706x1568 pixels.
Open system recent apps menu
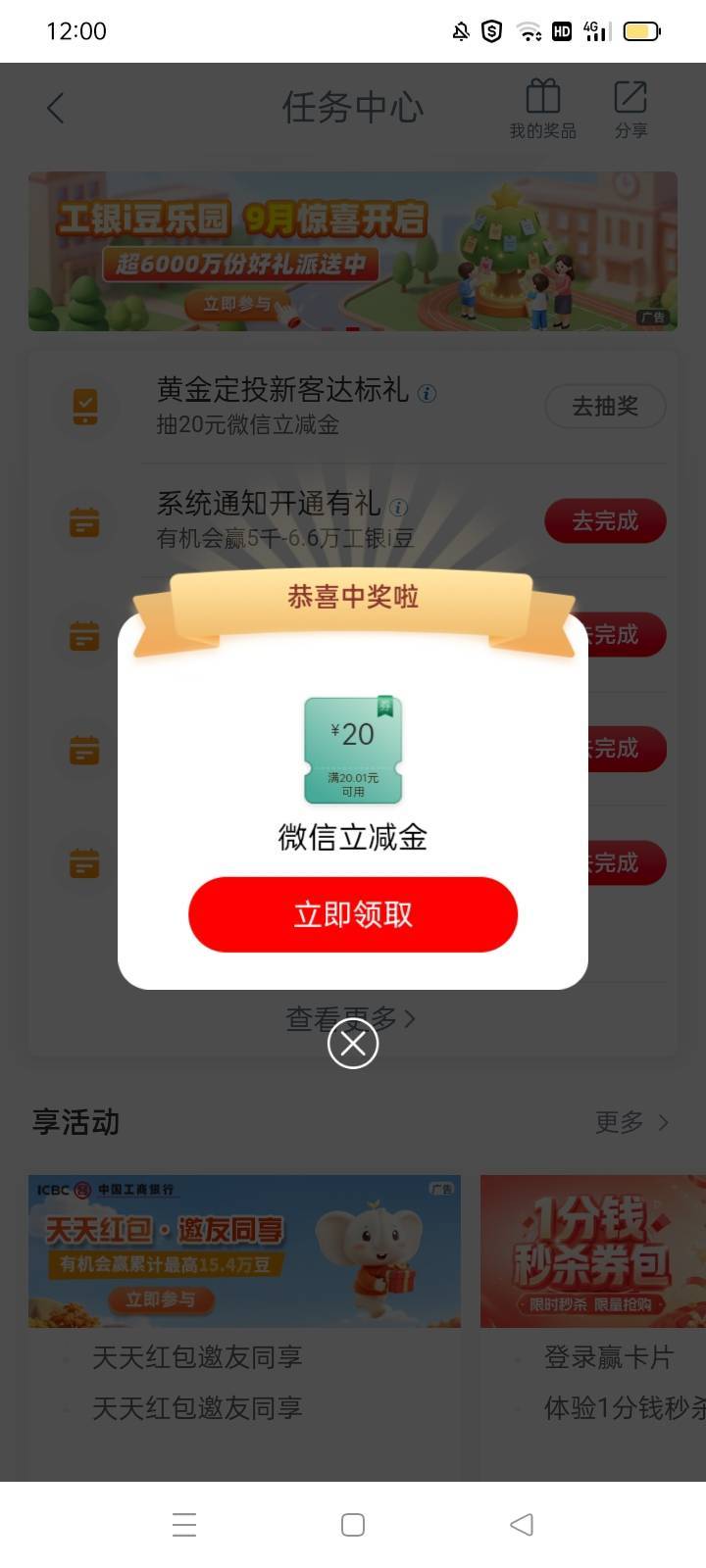184,1525
